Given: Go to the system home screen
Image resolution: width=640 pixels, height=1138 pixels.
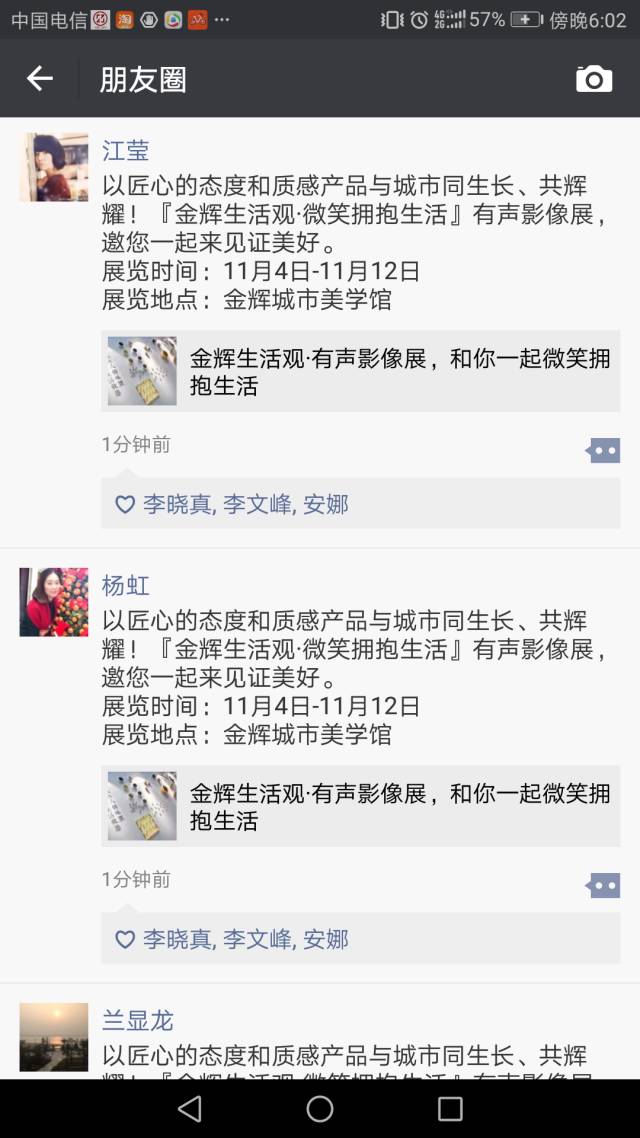Looking at the screenshot, I should [x=319, y=1108].
